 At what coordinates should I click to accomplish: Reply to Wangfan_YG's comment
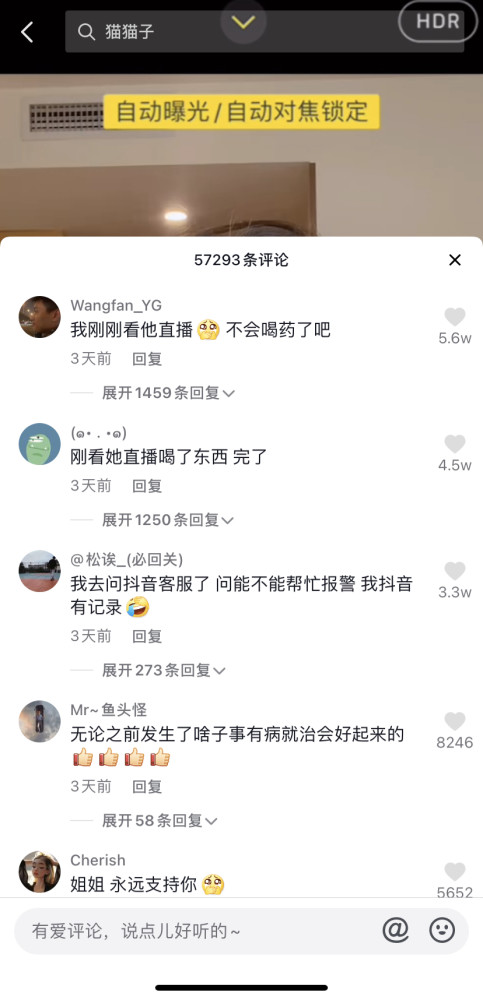click(x=147, y=359)
